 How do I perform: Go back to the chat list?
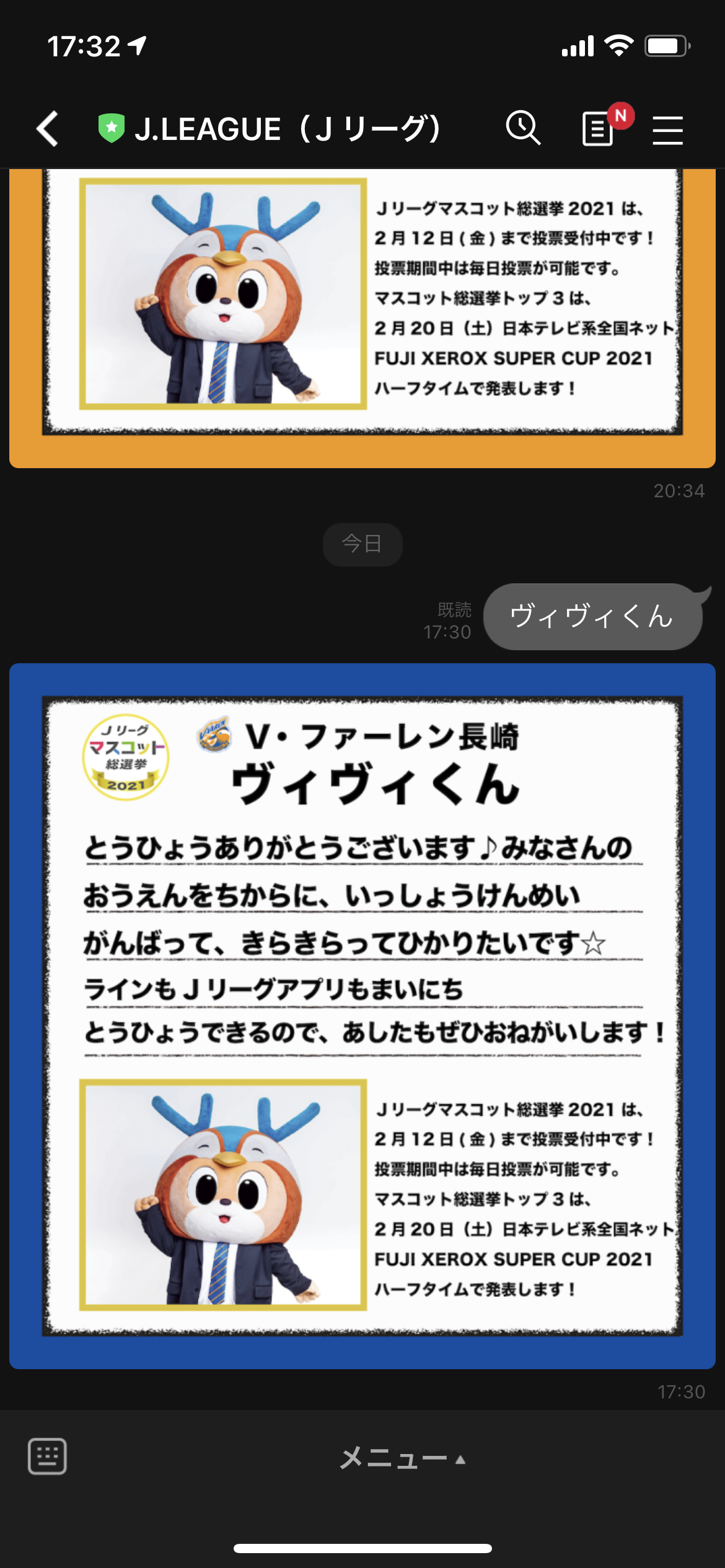pos(48,129)
